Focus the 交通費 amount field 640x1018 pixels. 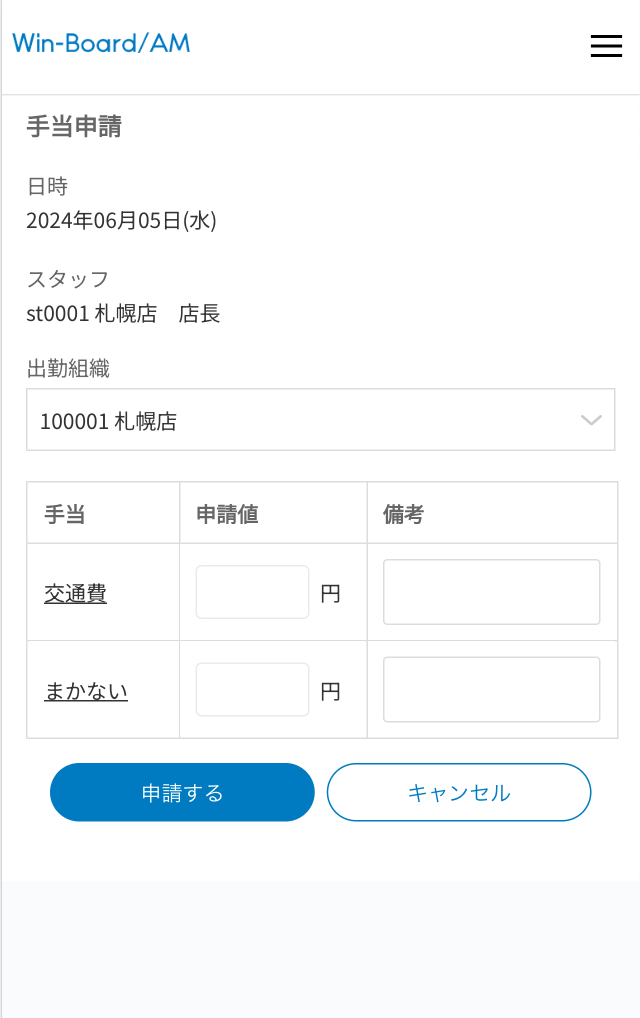point(252,592)
